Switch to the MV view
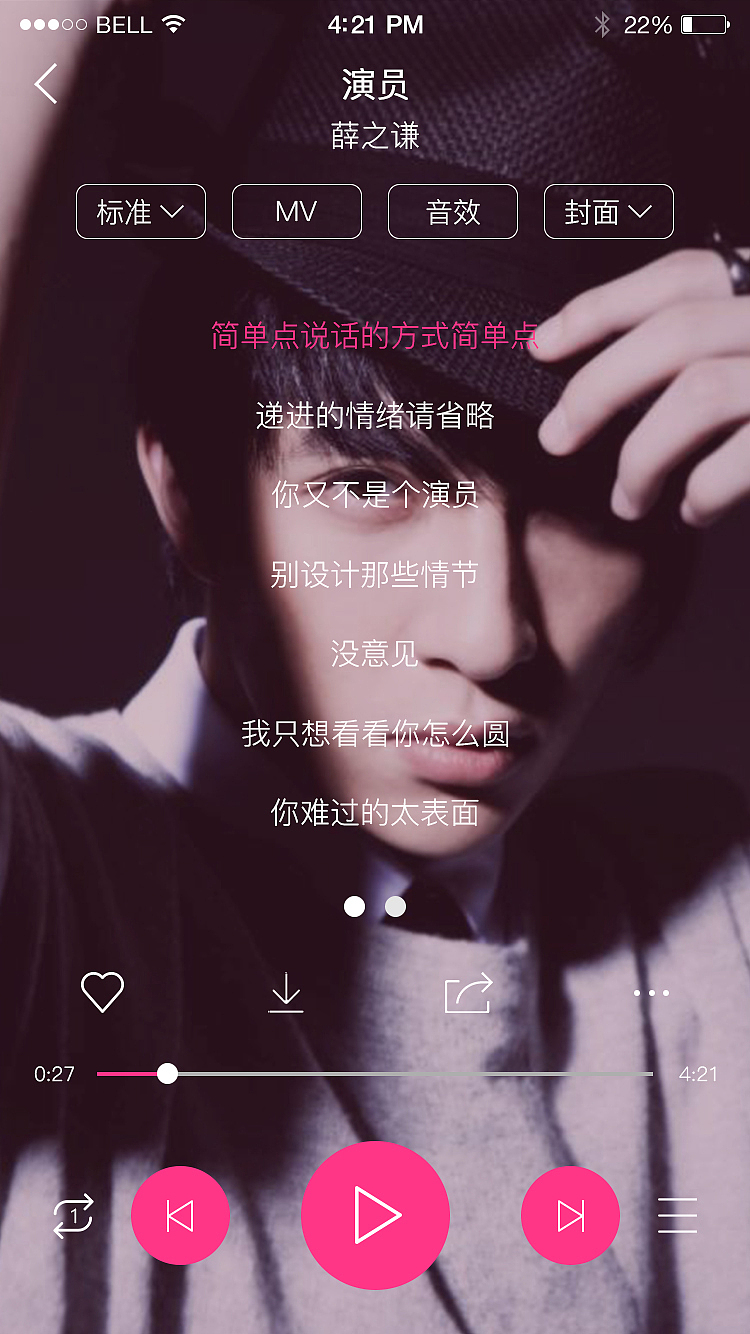This screenshot has width=750, height=1334. tap(296, 211)
